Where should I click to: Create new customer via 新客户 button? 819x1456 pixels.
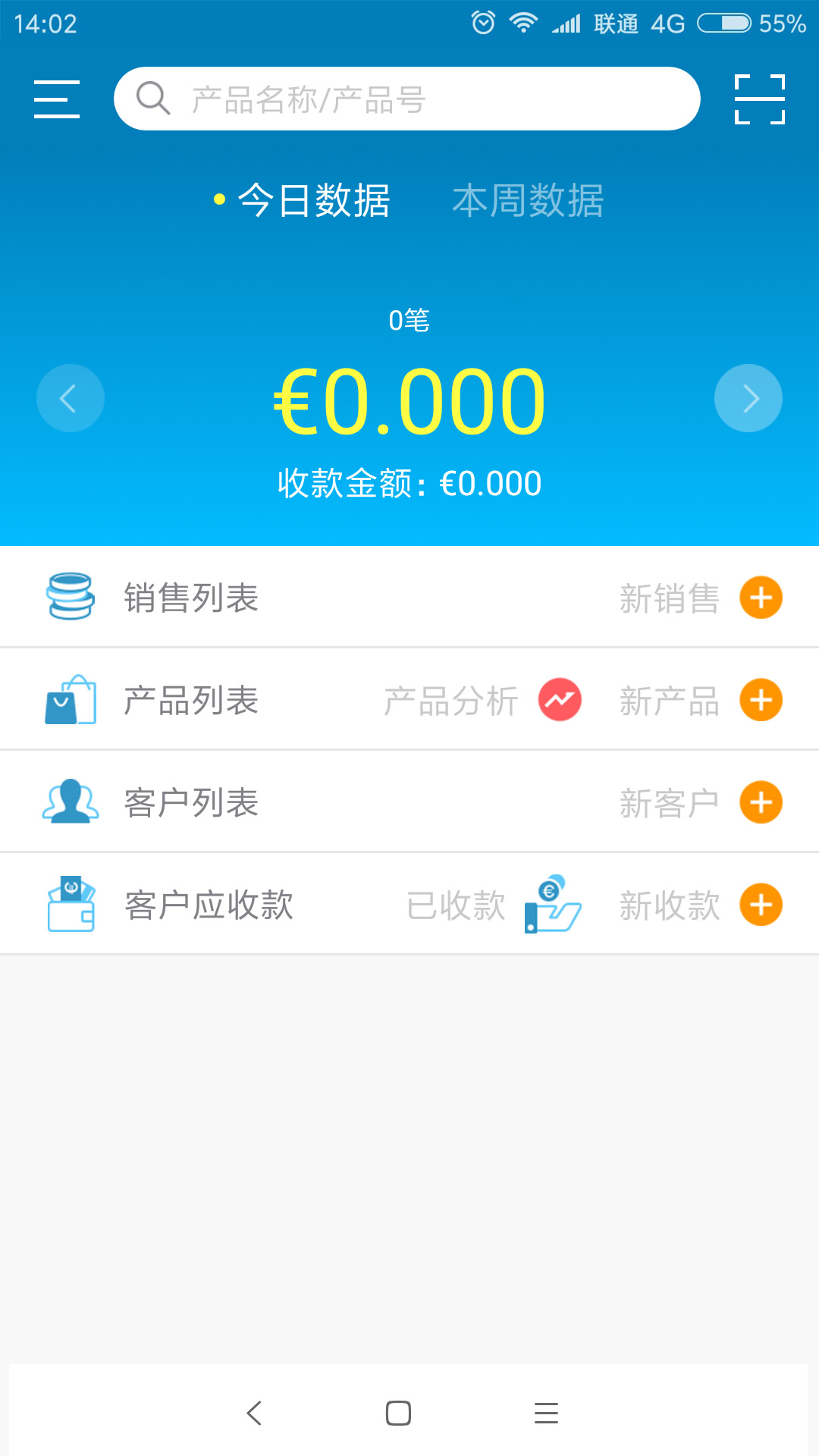[x=760, y=802]
